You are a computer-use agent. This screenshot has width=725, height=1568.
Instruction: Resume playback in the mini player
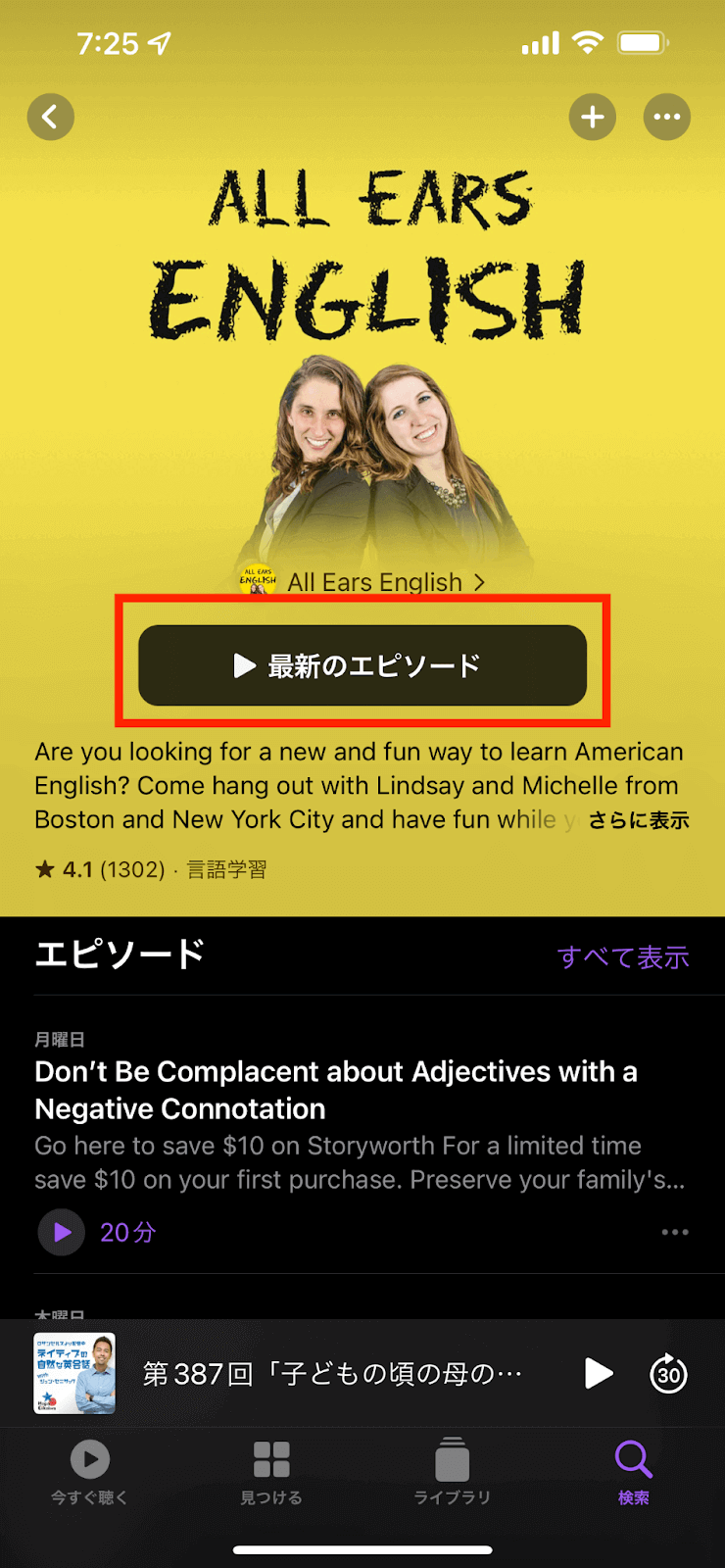598,1373
